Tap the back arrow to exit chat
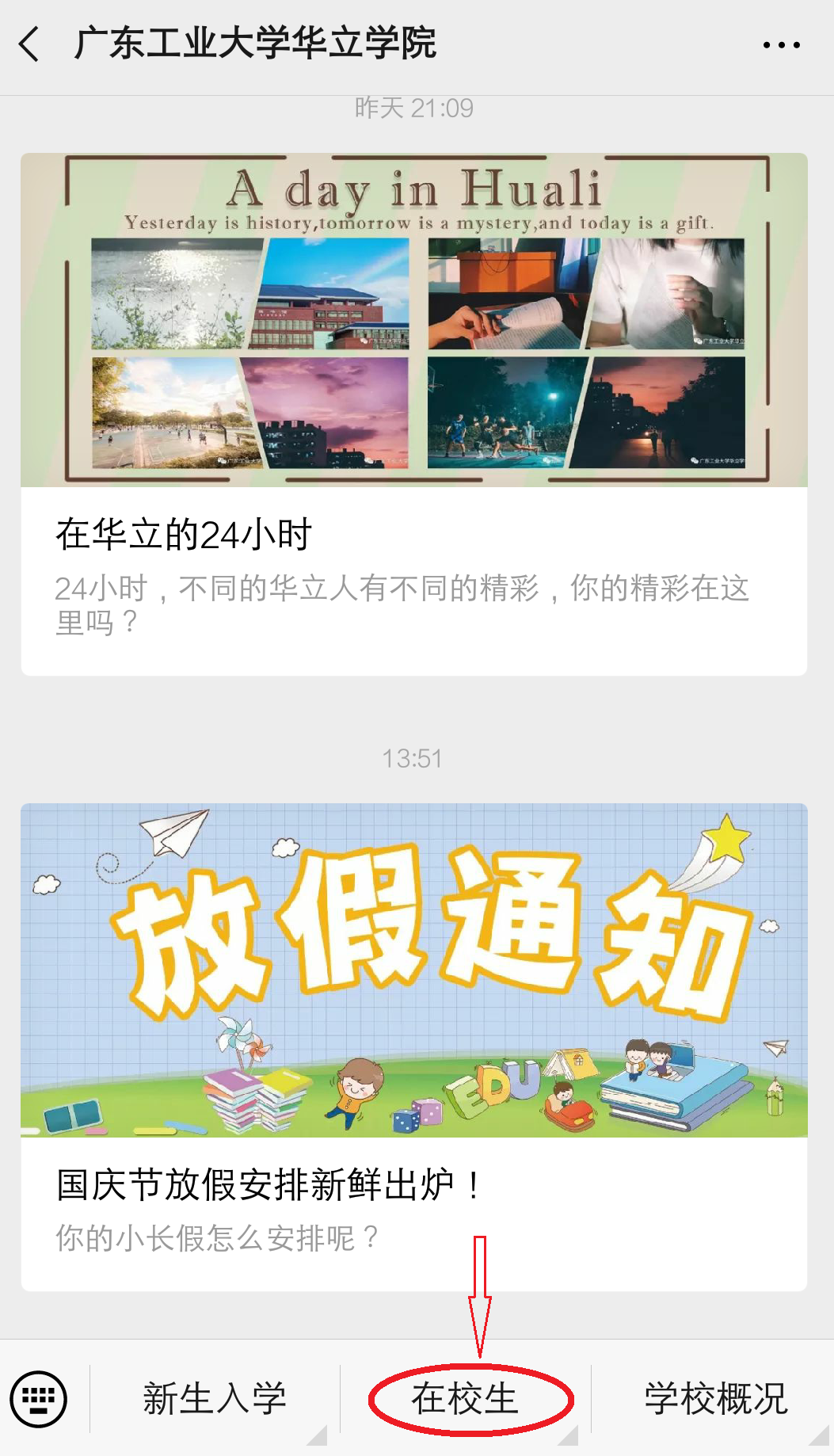 pyautogui.click(x=29, y=46)
